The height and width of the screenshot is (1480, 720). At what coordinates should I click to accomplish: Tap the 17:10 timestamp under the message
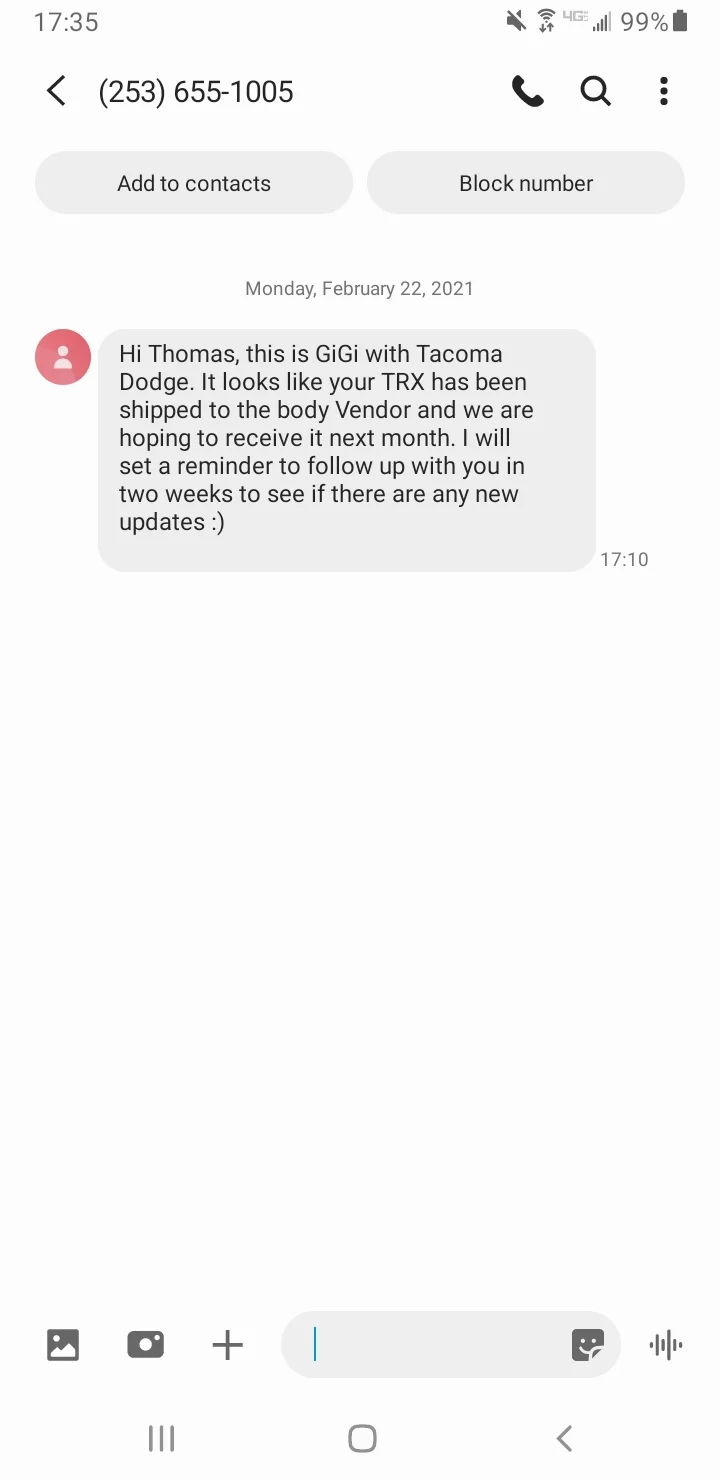(625, 559)
